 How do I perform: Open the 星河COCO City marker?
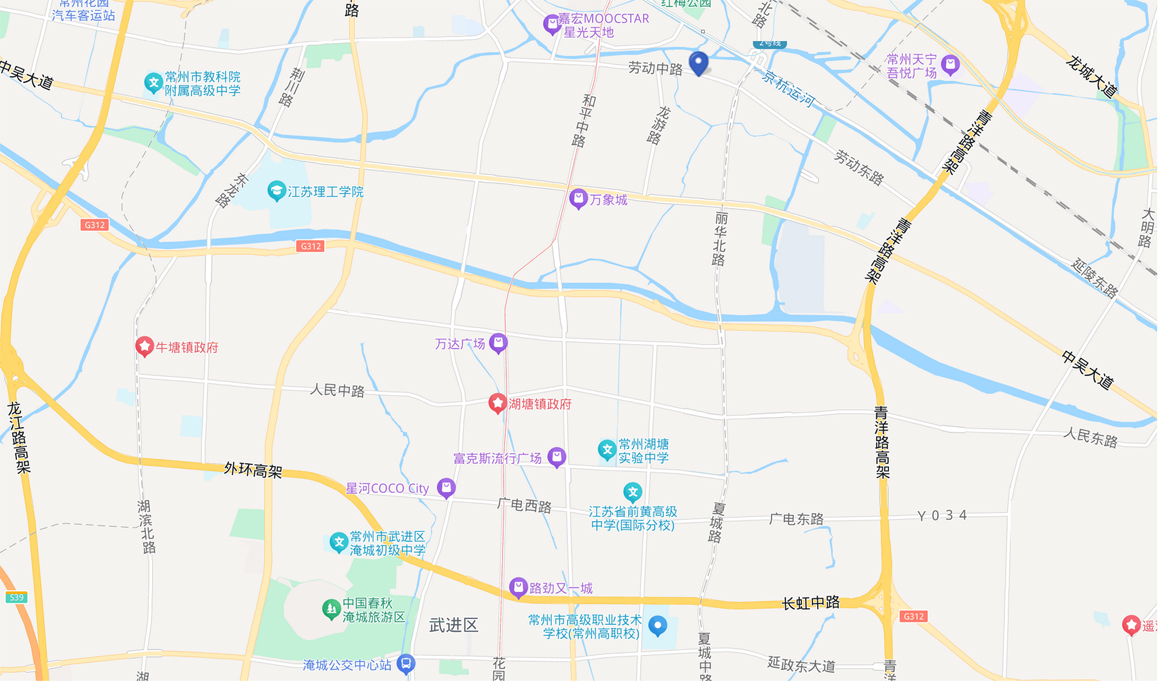[x=446, y=488]
